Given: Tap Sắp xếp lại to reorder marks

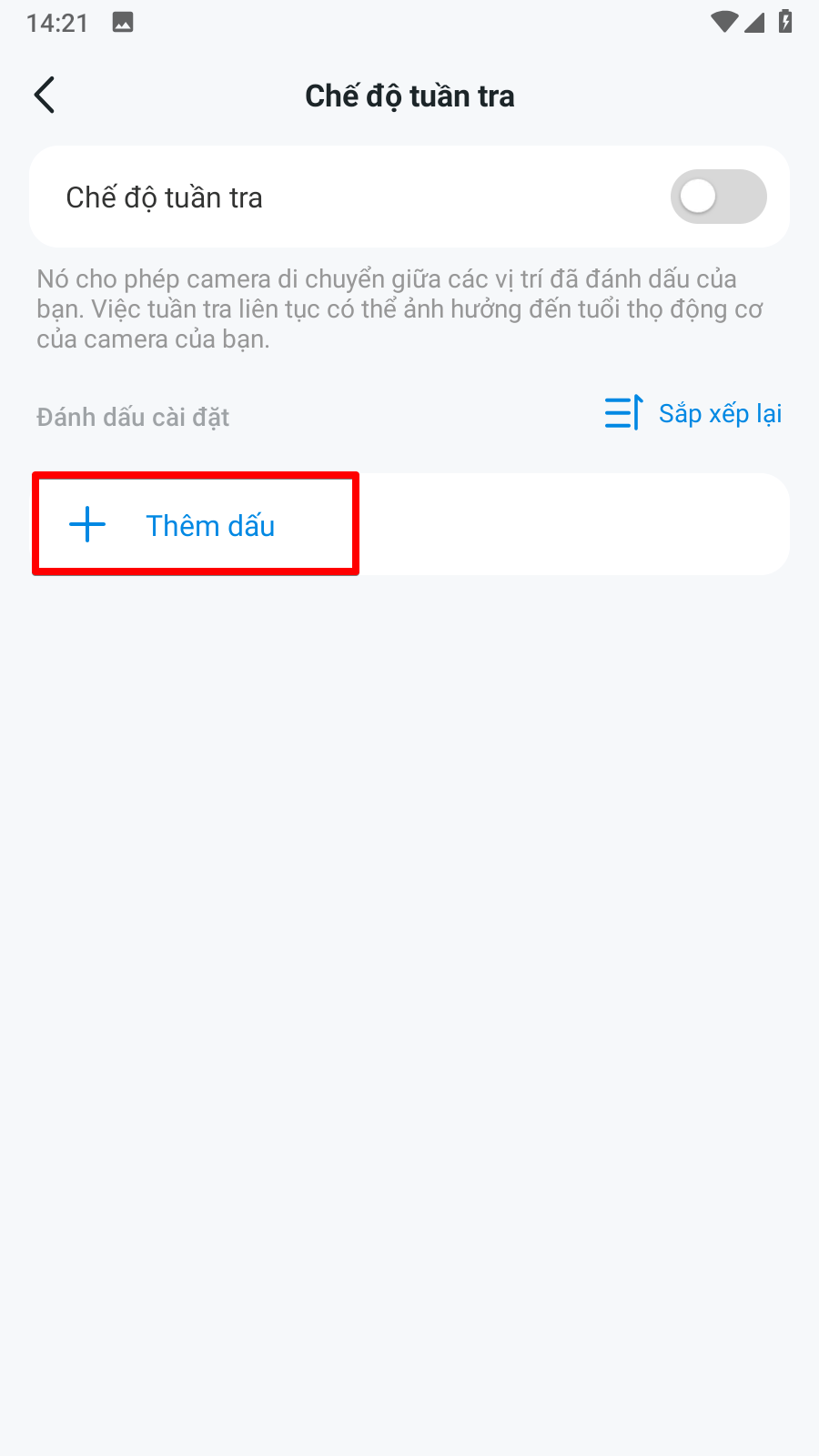Looking at the screenshot, I should [x=693, y=413].
